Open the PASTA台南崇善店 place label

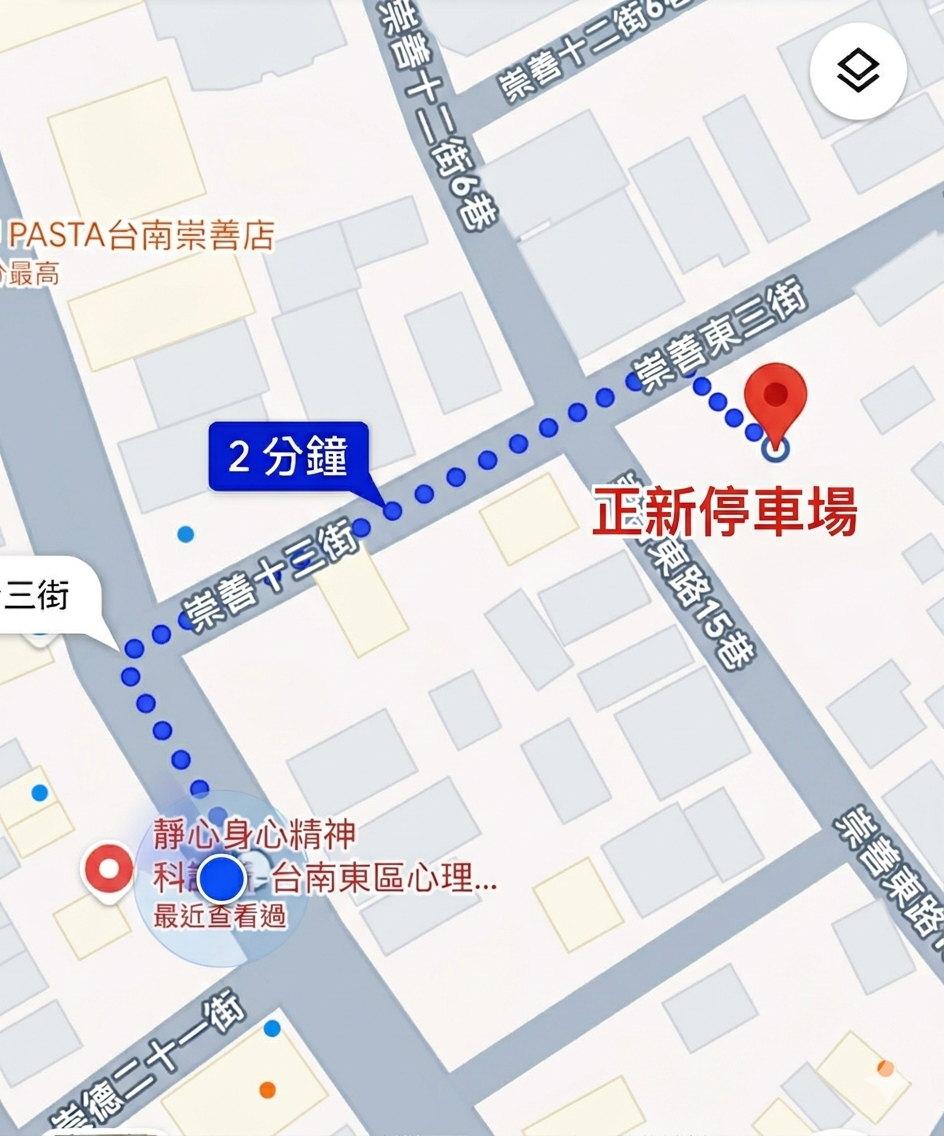(x=141, y=237)
